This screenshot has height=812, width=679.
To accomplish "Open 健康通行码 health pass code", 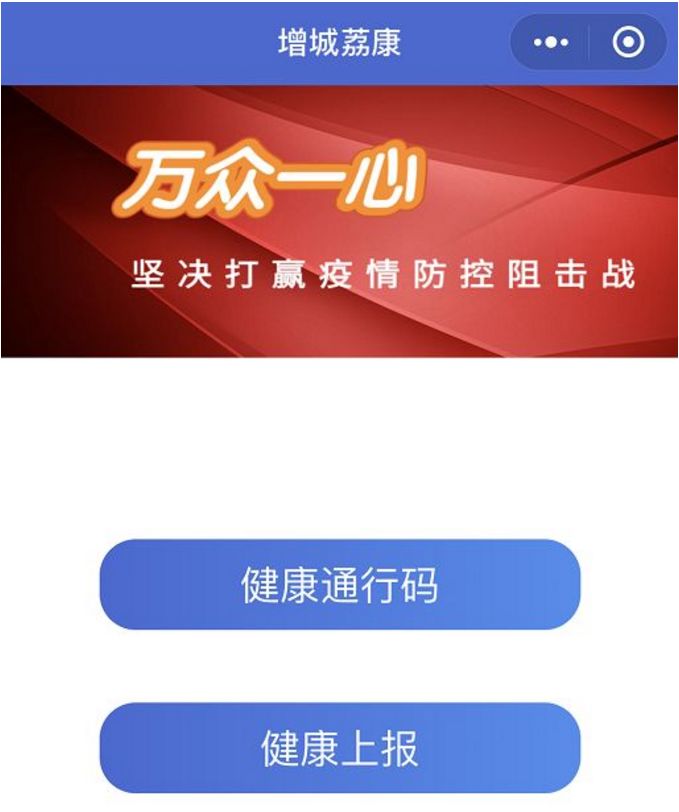I will [x=340, y=585].
